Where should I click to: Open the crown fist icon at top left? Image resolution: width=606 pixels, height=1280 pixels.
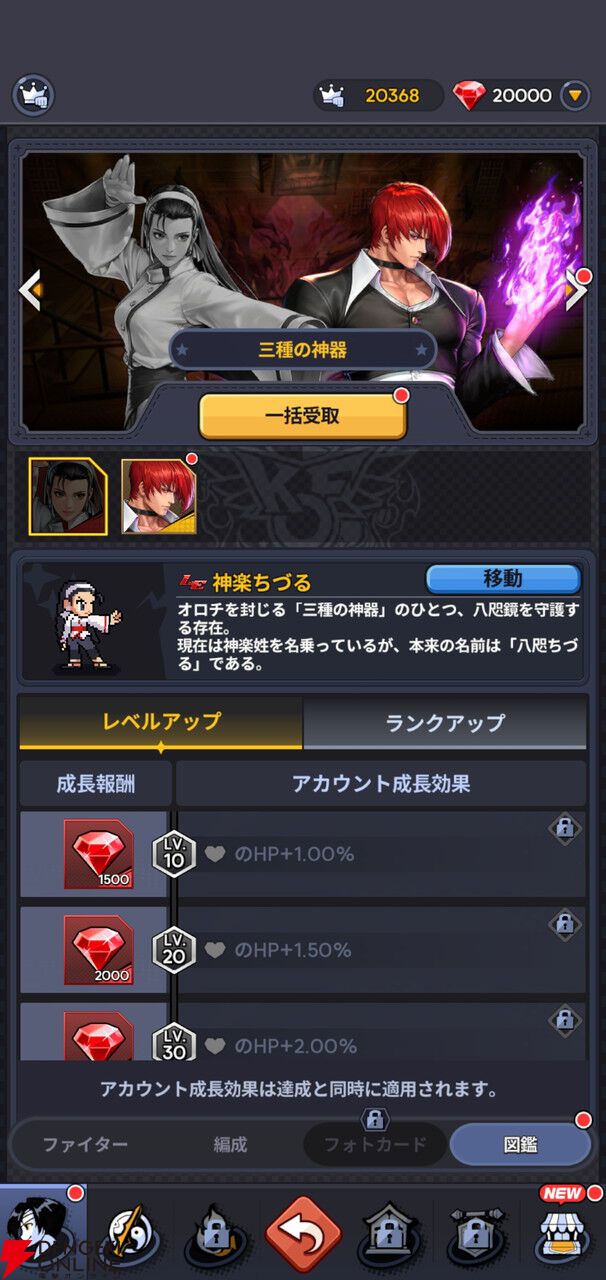pos(33,96)
